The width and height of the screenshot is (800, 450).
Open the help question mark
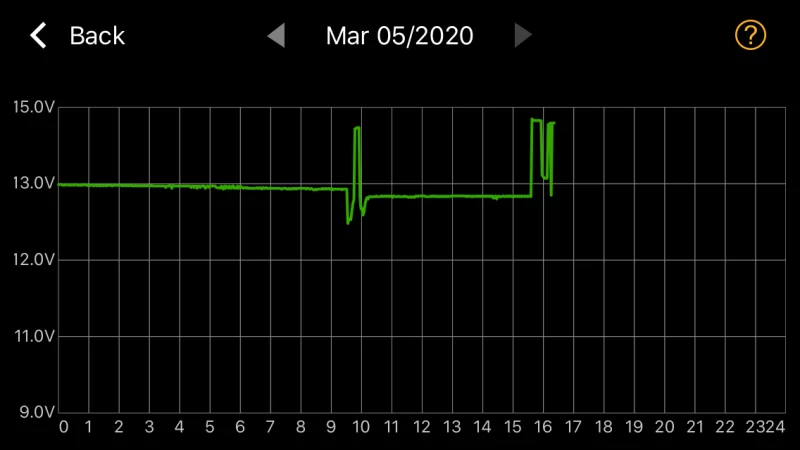pyautogui.click(x=749, y=36)
